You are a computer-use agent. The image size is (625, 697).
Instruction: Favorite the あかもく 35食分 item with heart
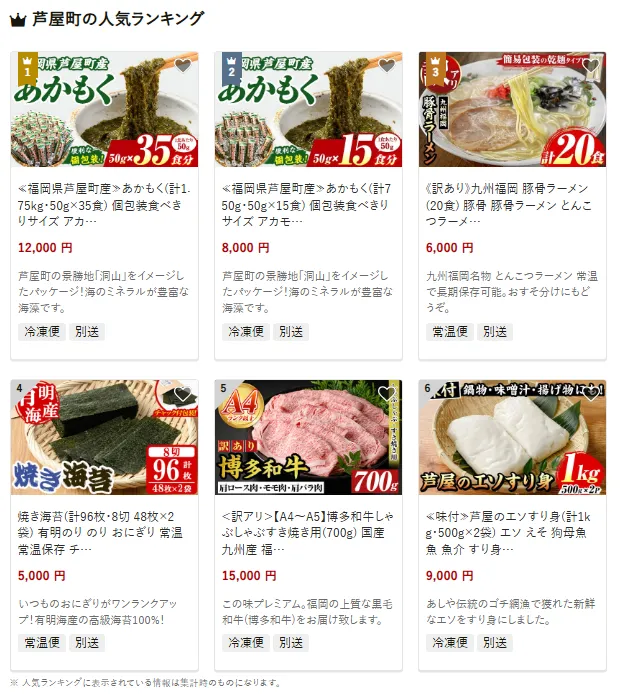[183, 66]
